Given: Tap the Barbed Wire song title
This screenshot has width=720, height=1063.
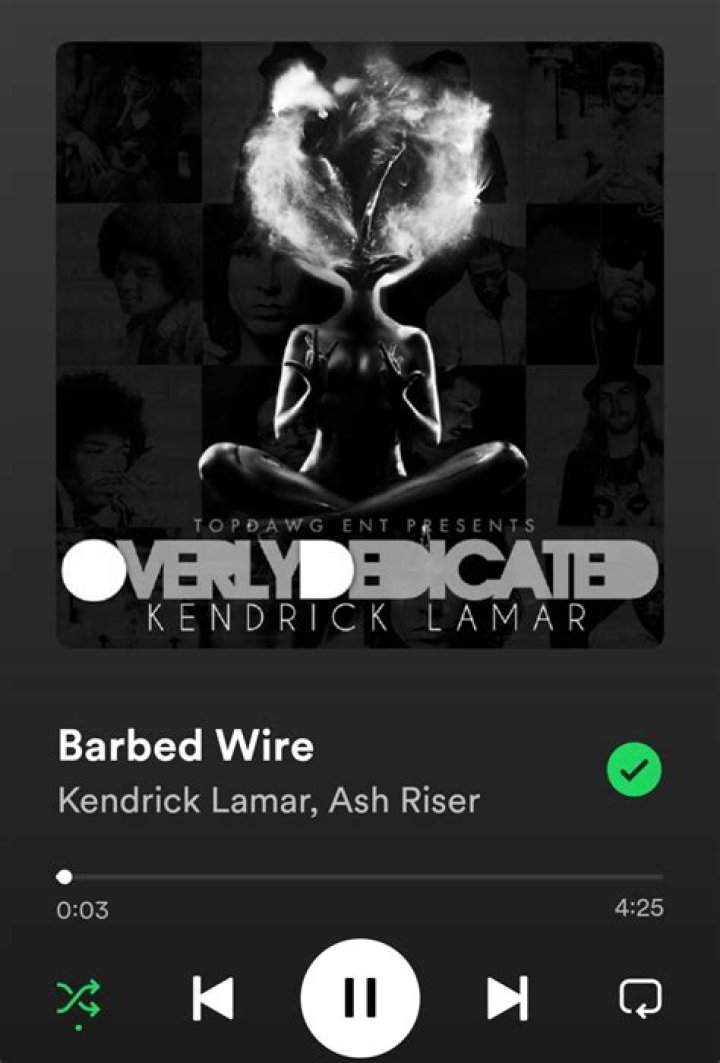Looking at the screenshot, I should pyautogui.click(x=185, y=746).
